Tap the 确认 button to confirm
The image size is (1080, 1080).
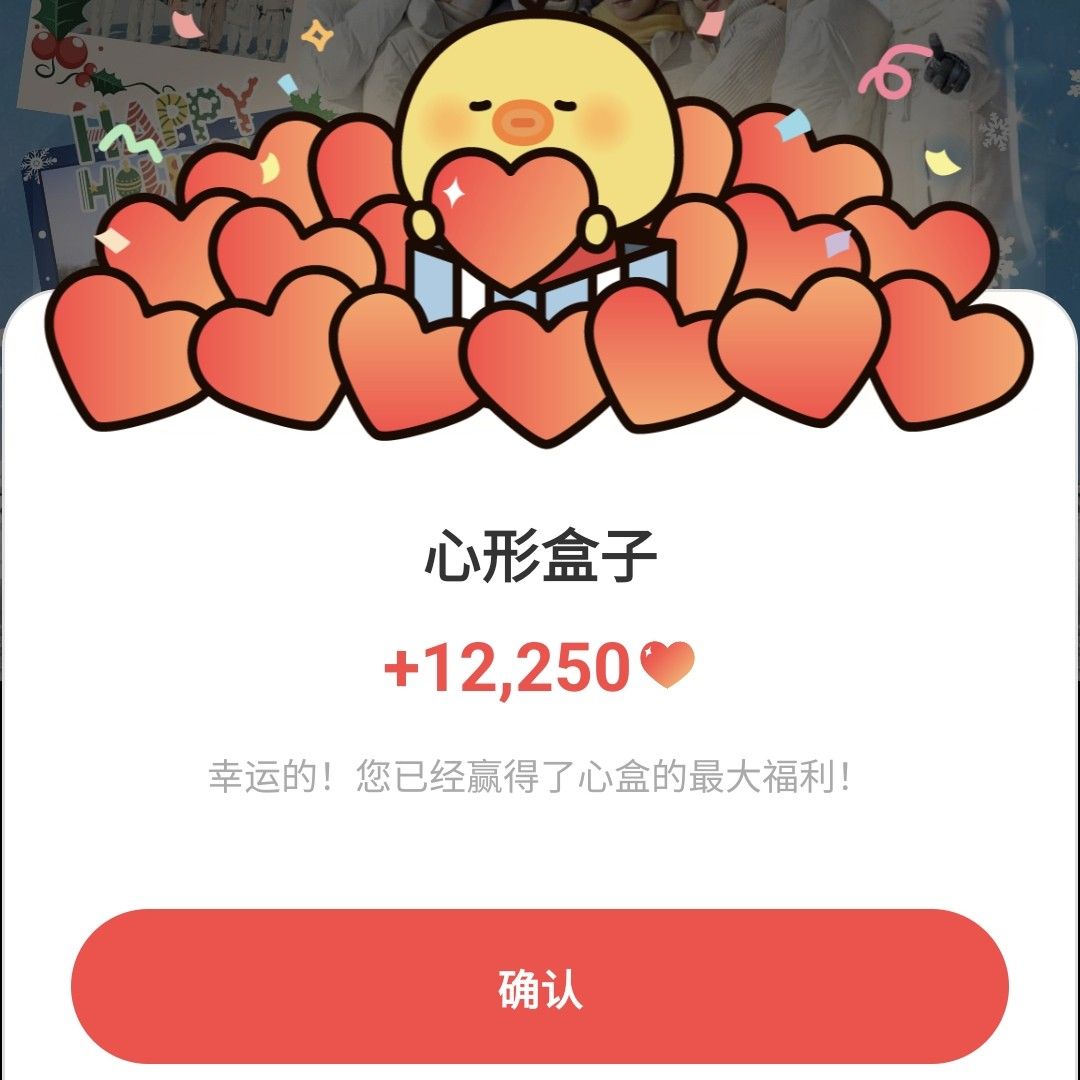(540, 987)
